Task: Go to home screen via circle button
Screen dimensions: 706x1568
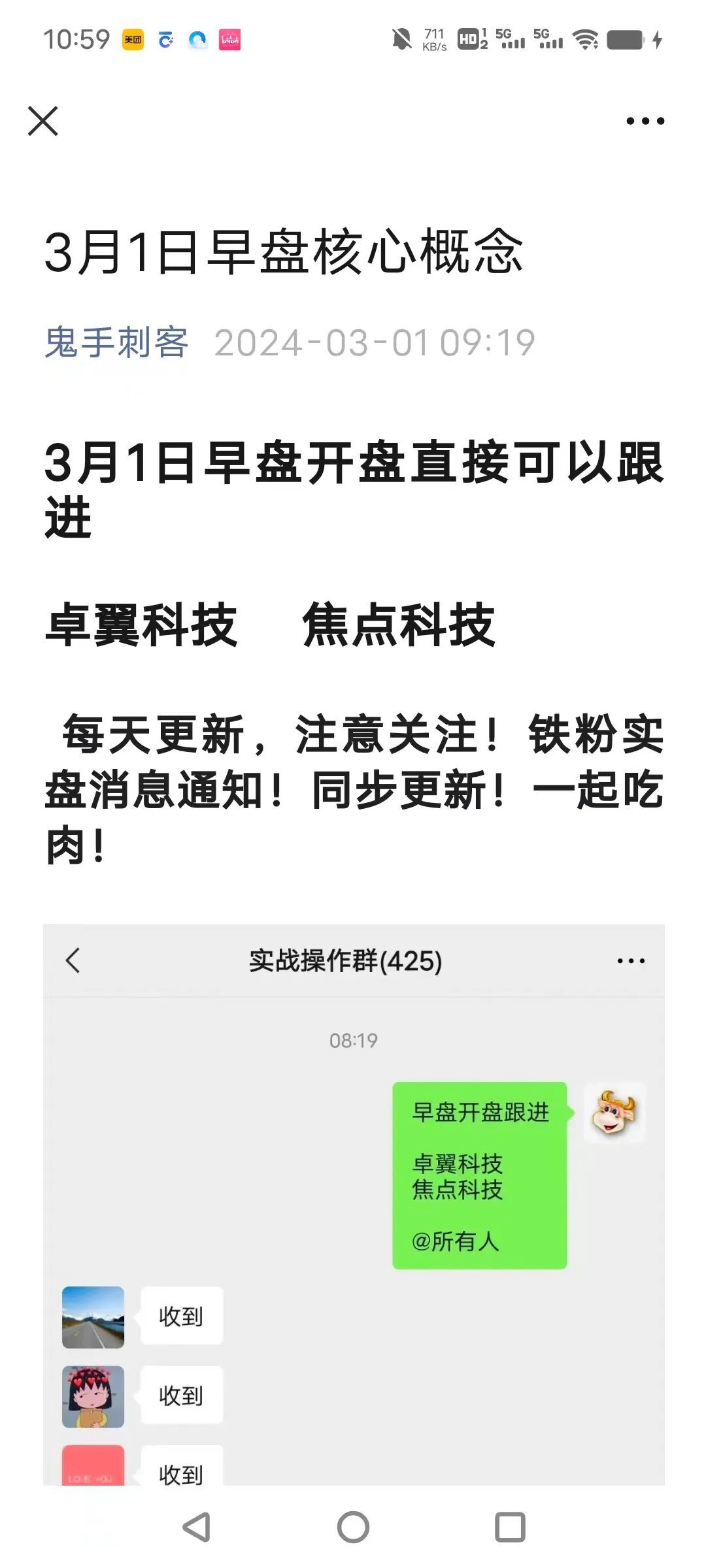Action: click(353, 1527)
